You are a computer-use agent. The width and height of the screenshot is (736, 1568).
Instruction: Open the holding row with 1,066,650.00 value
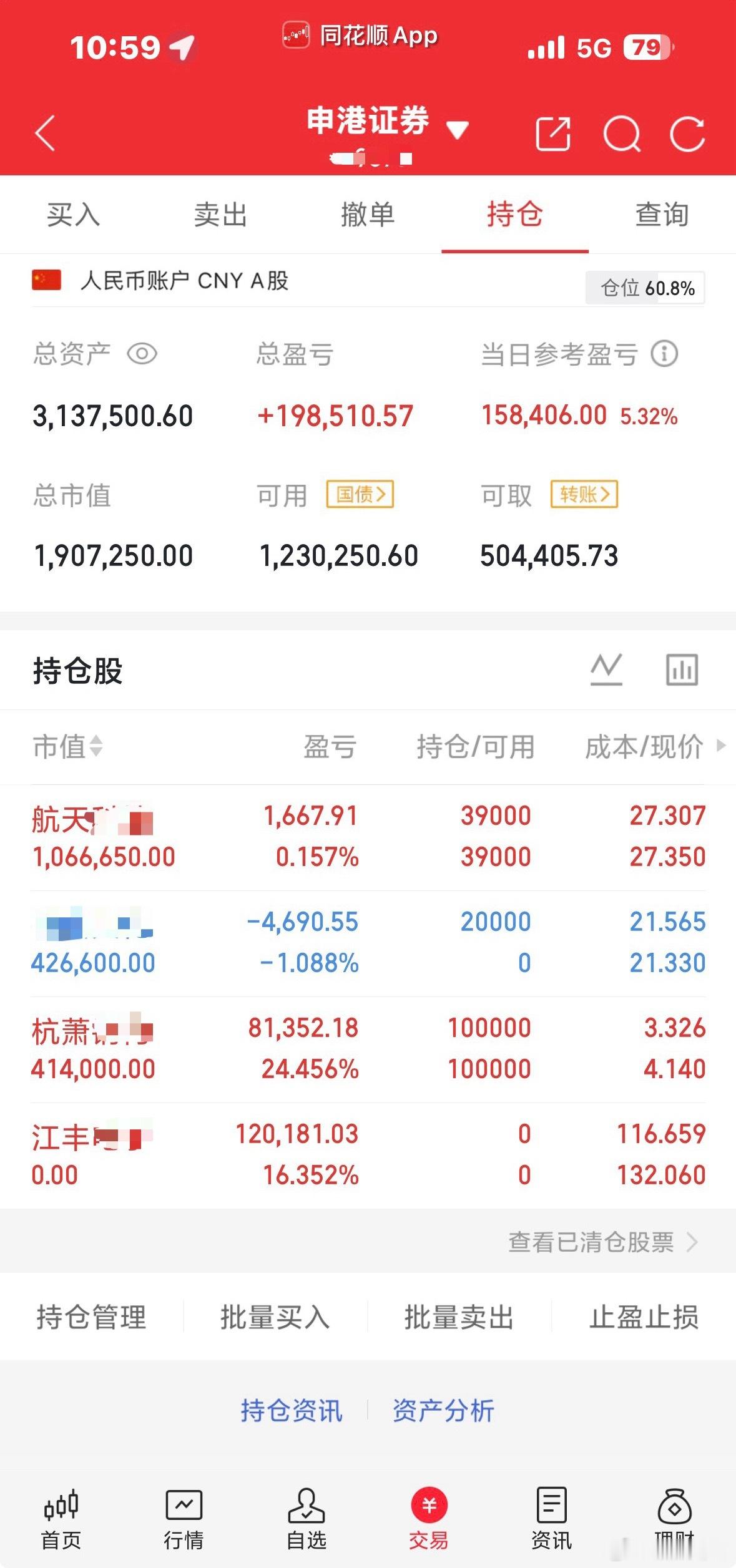[368, 836]
